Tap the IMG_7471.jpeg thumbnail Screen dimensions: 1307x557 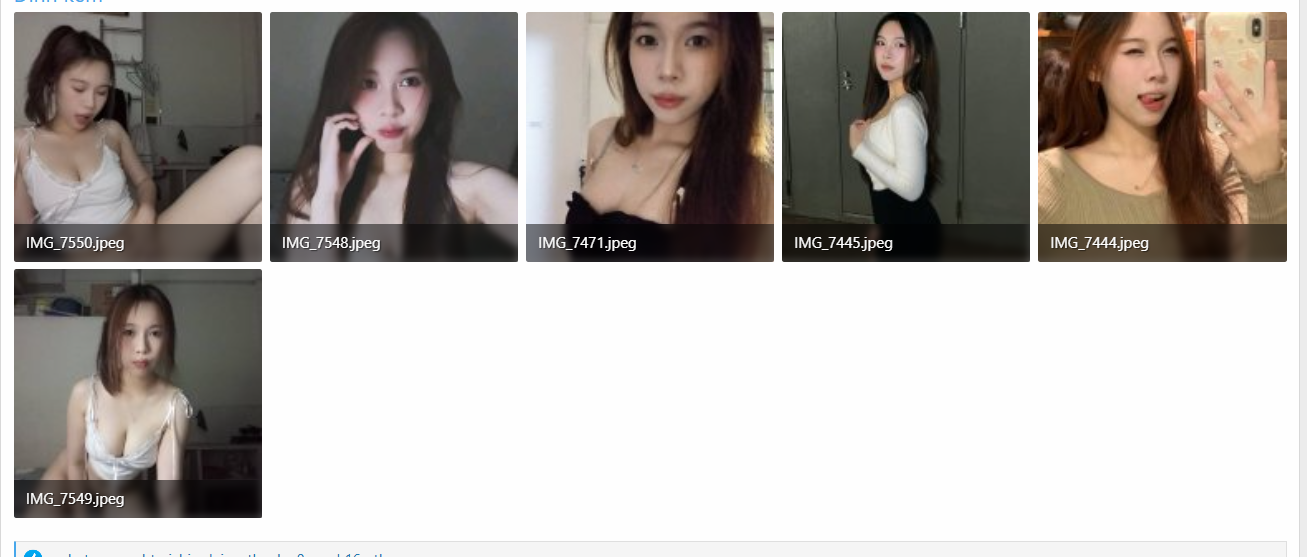[650, 136]
